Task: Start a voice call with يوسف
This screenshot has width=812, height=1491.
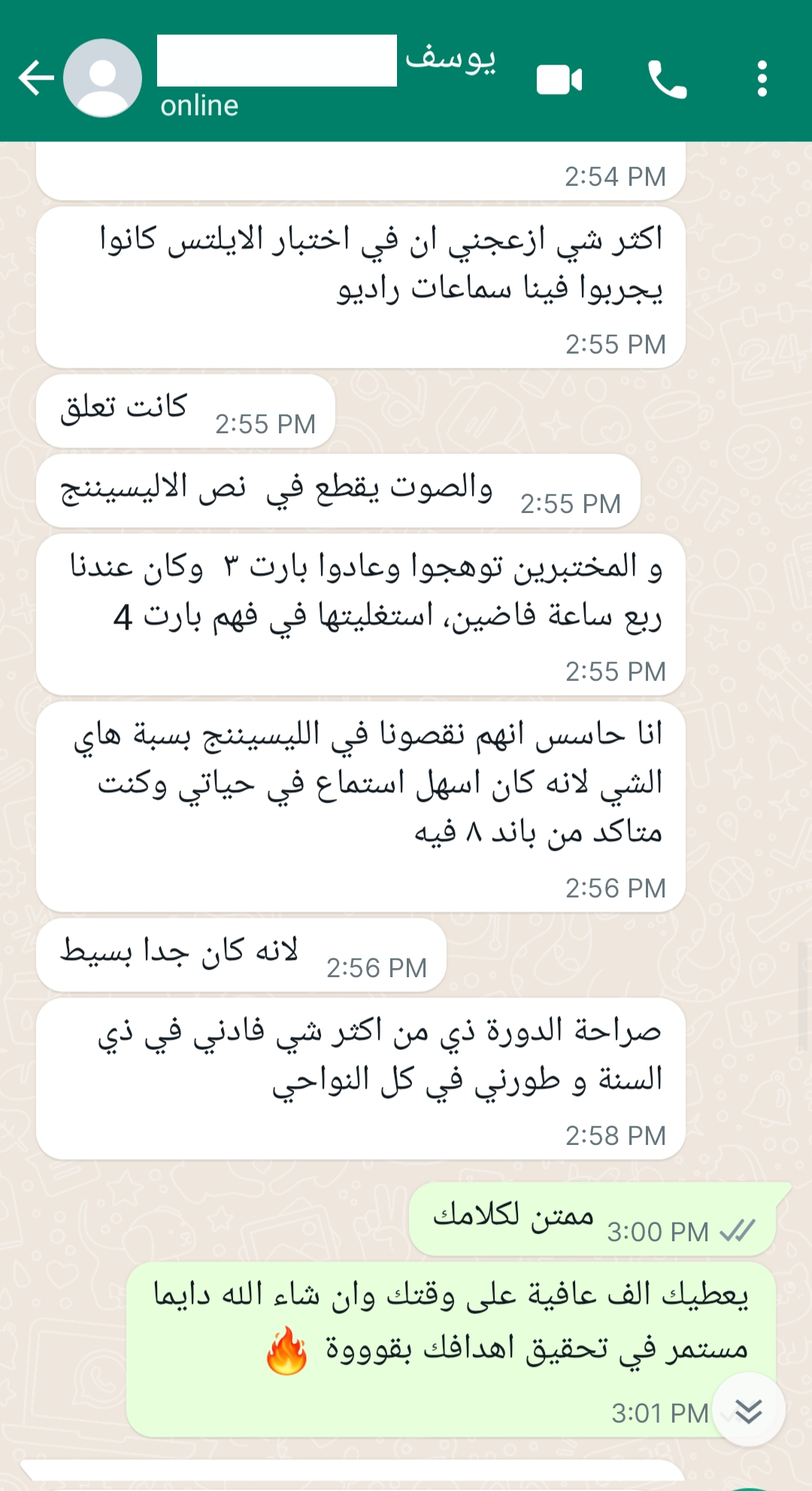Action: point(666,80)
